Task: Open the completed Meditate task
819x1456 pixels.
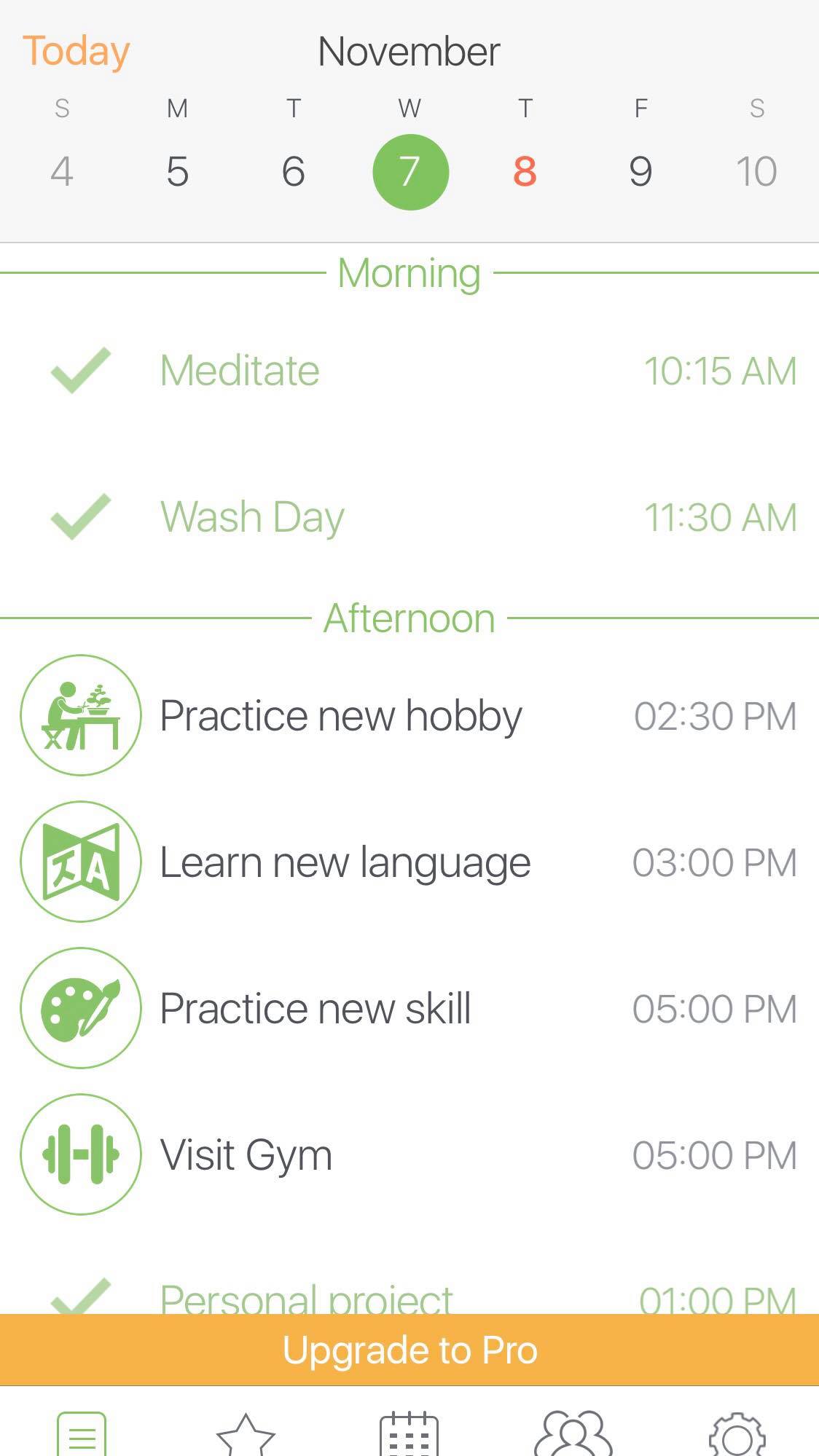Action: coord(409,371)
